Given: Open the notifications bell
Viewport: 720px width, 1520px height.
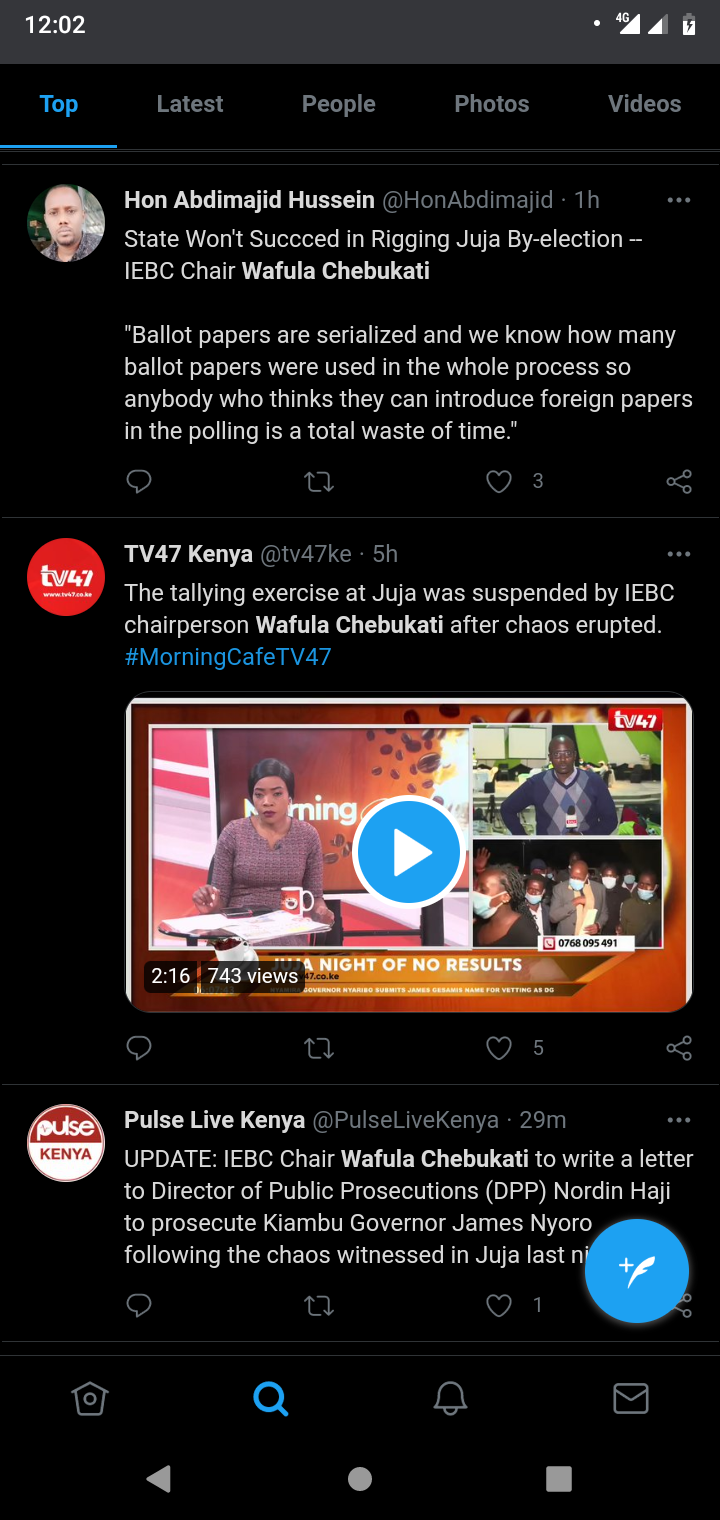Looking at the screenshot, I should pos(450,1398).
